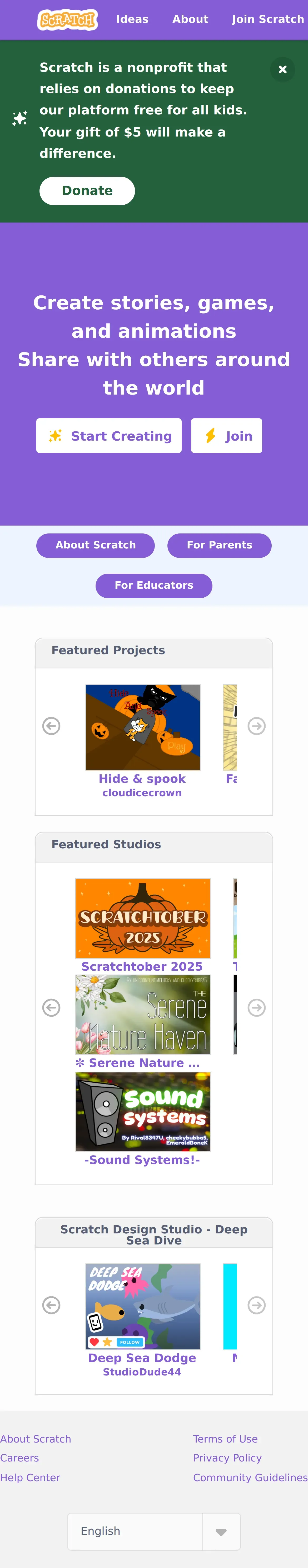Open the About Scratch pill button
Image resolution: width=308 pixels, height=1568 pixels.
[96, 545]
